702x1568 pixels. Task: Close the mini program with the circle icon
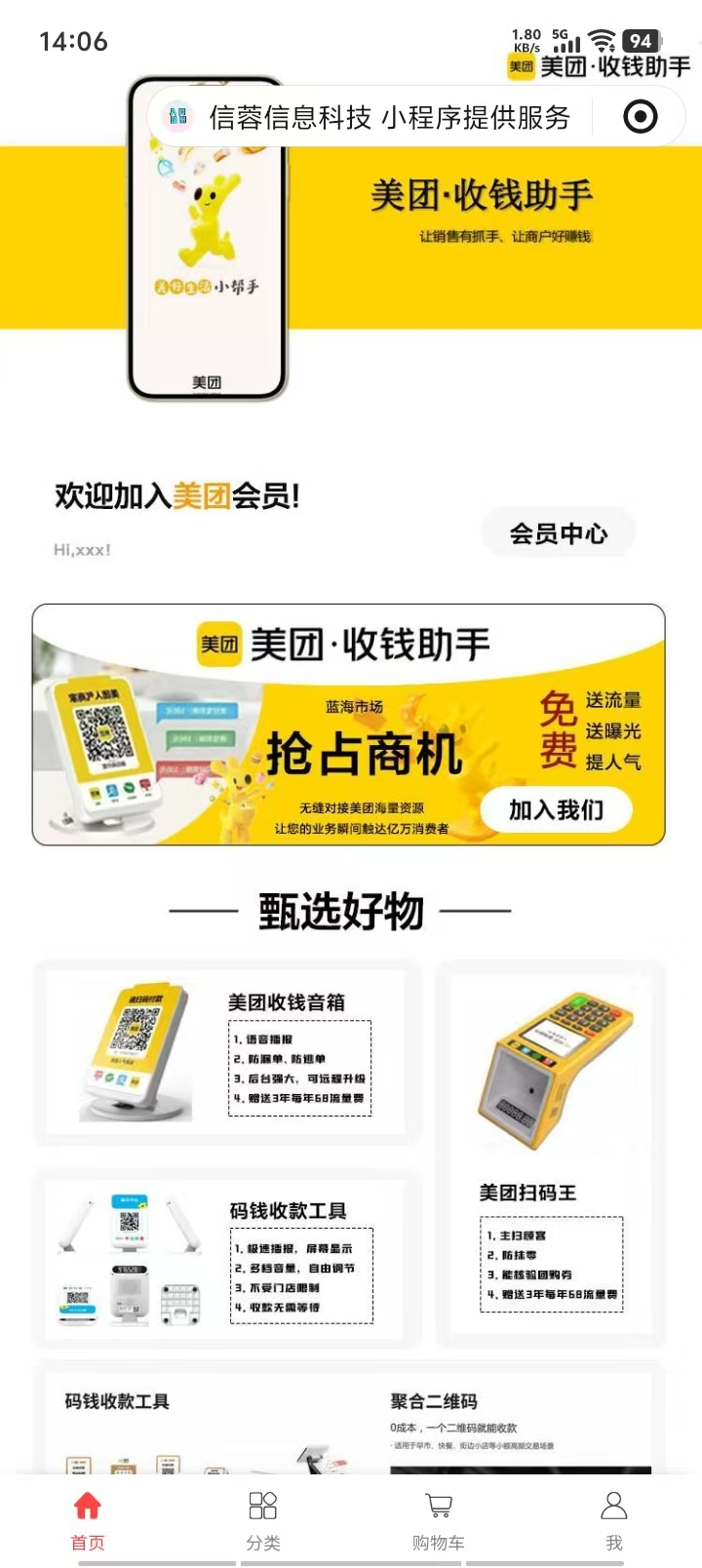[640, 117]
